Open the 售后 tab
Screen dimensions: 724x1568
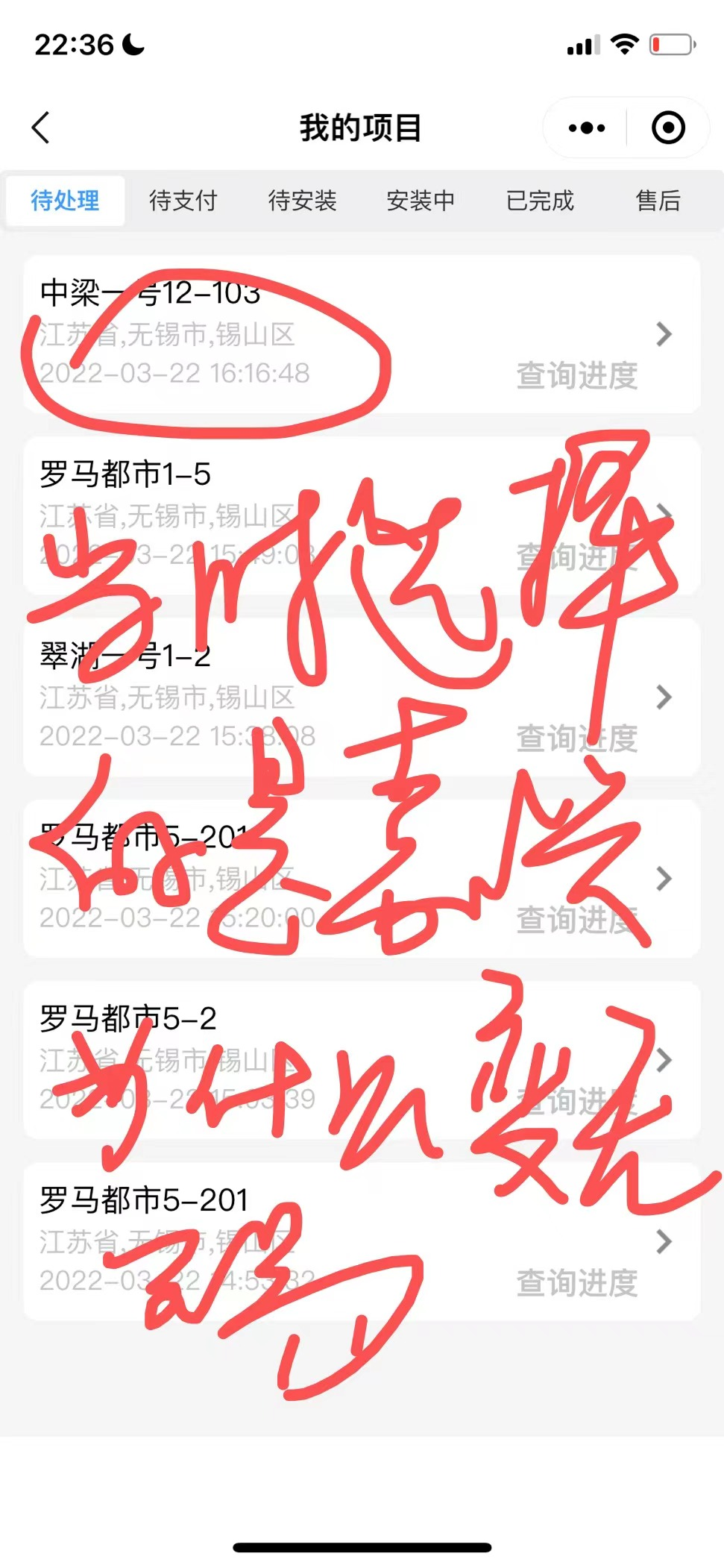pyautogui.click(x=658, y=201)
